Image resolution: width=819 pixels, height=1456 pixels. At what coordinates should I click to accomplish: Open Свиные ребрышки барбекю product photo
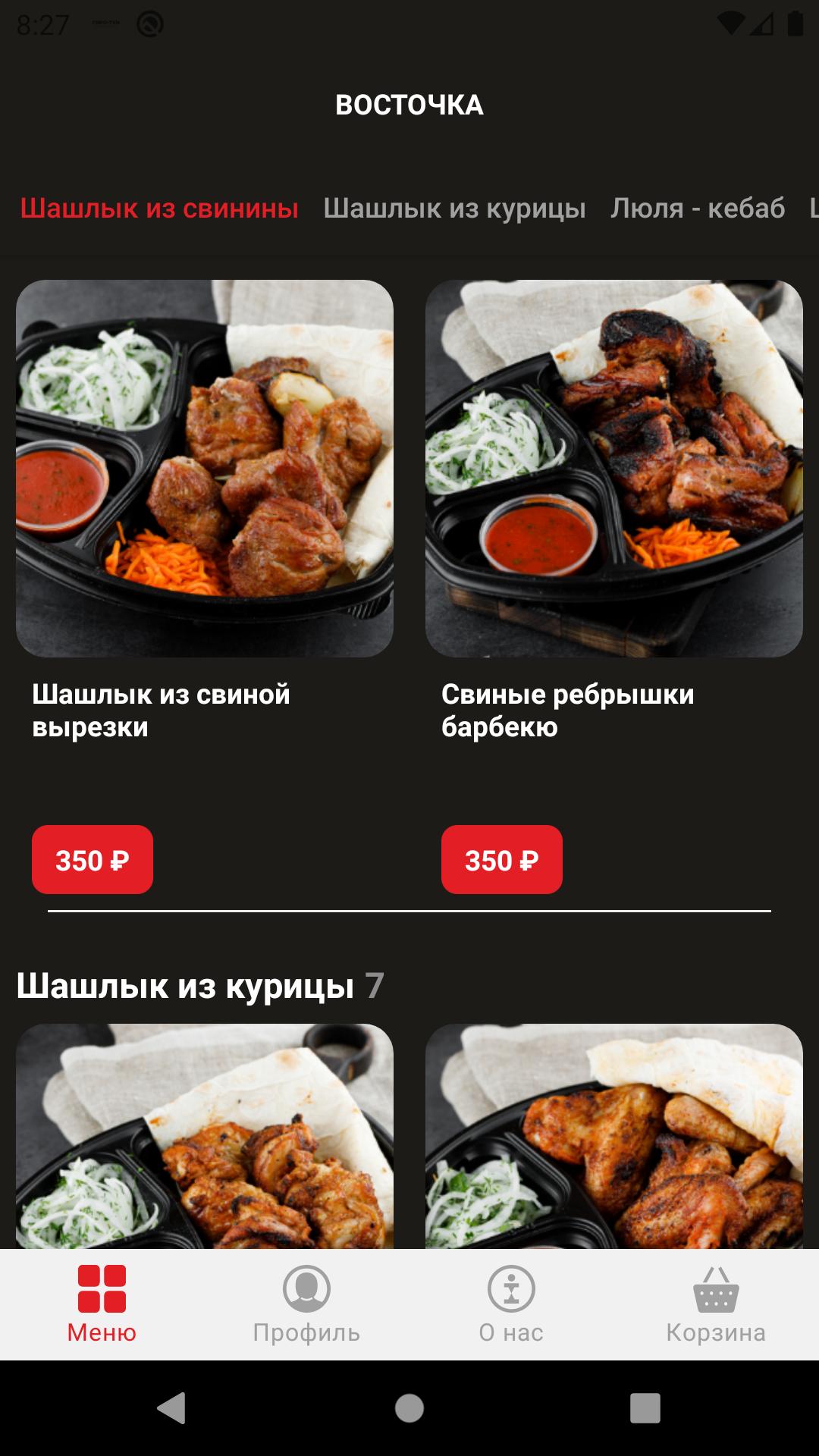pyautogui.click(x=613, y=468)
